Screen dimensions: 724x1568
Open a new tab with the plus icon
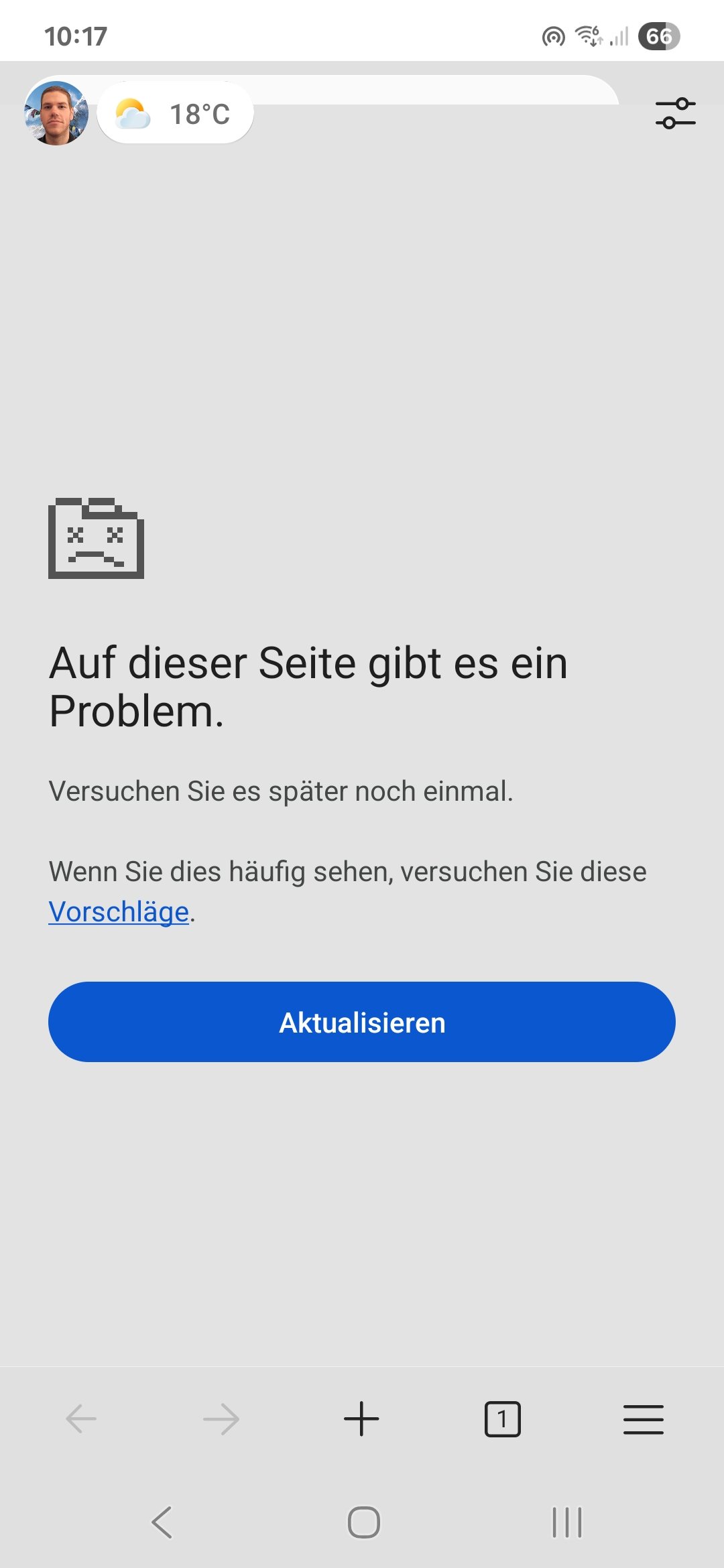(x=361, y=1419)
